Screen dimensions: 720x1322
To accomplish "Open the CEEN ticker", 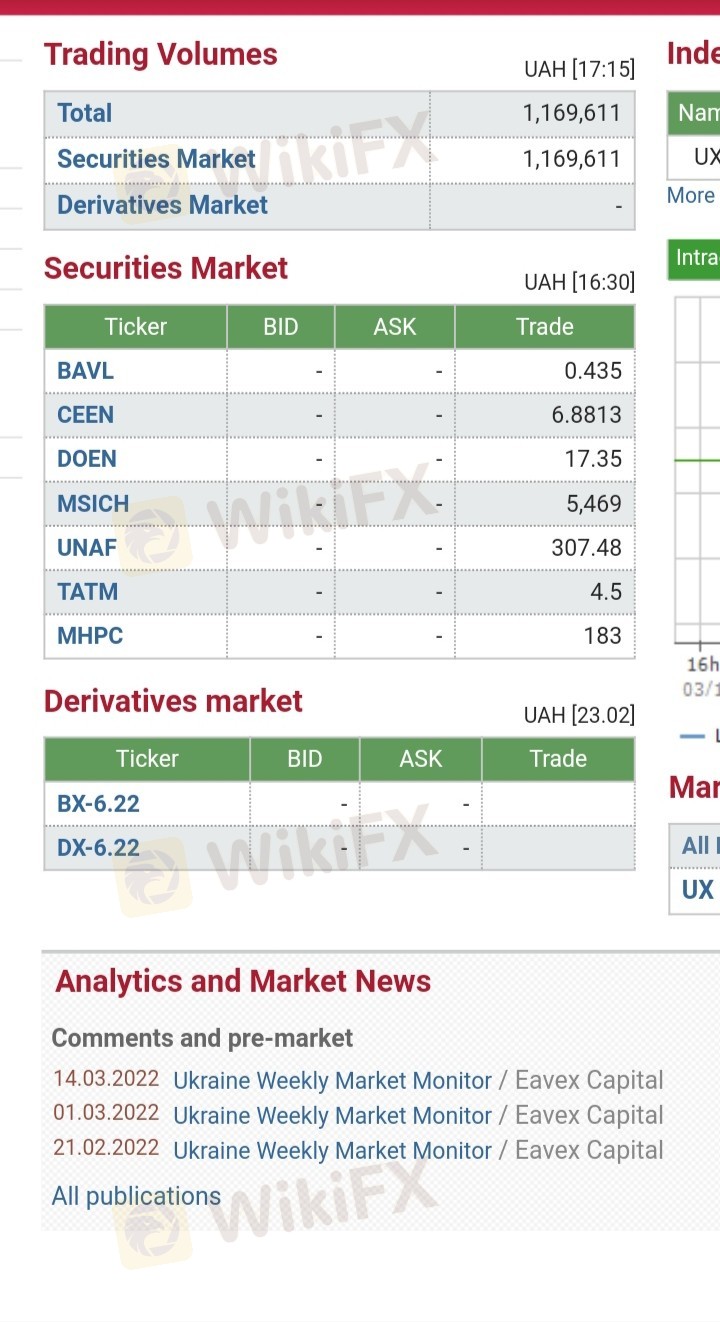I will tap(86, 415).
